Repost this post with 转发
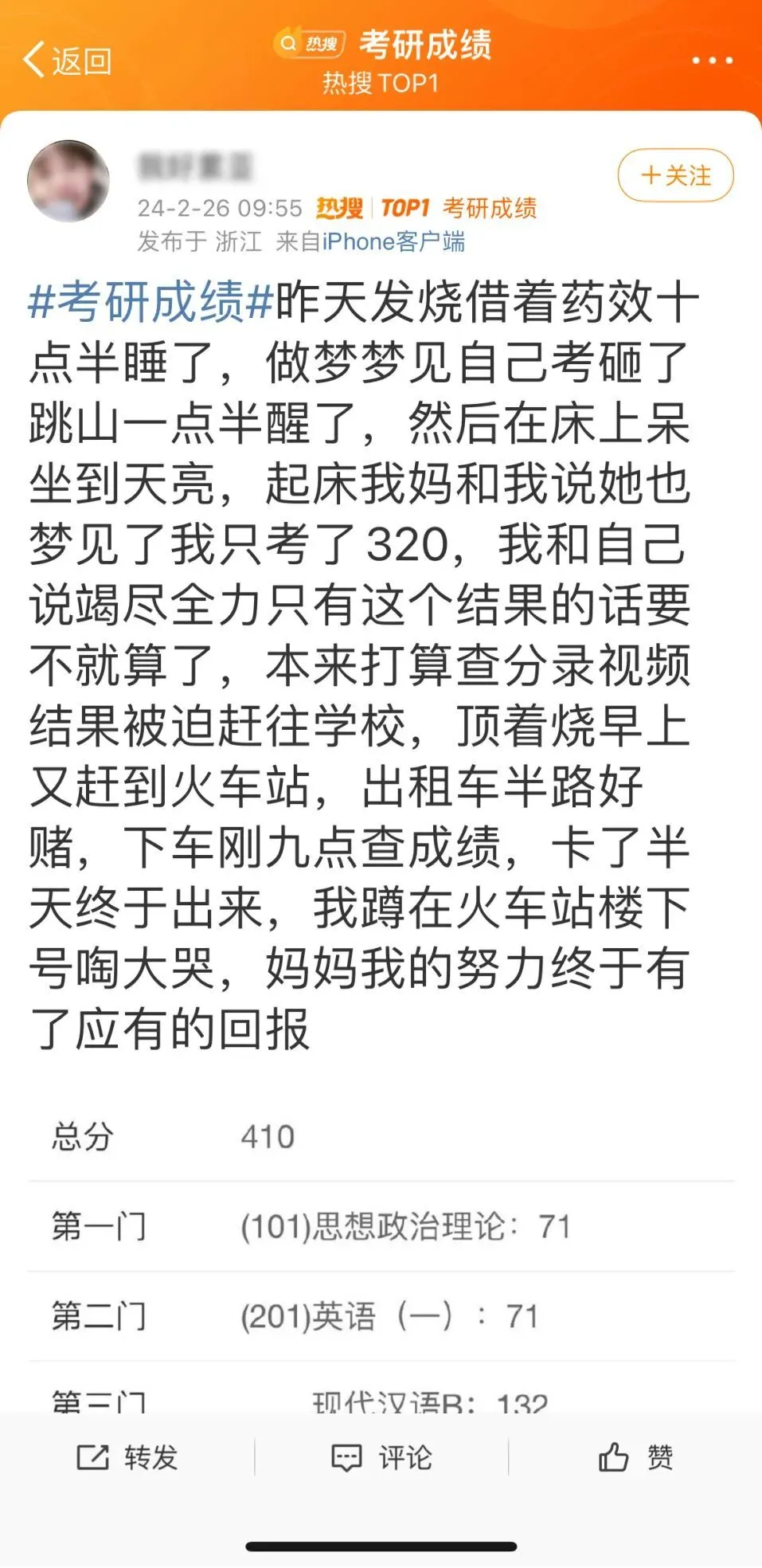Viewport: 762px width, 1568px height. (x=127, y=1457)
